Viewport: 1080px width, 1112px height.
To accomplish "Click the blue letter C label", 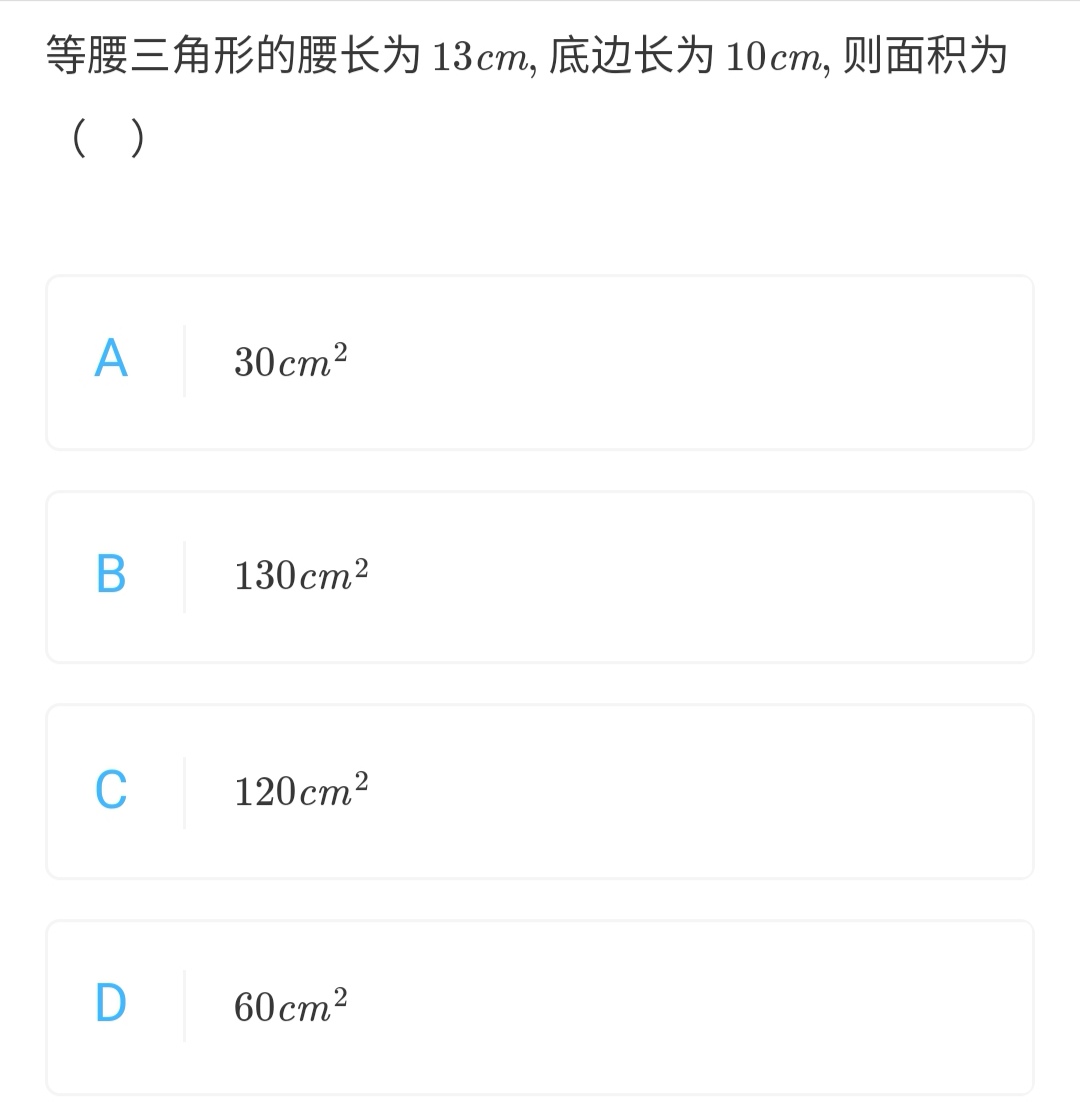I will tap(111, 790).
